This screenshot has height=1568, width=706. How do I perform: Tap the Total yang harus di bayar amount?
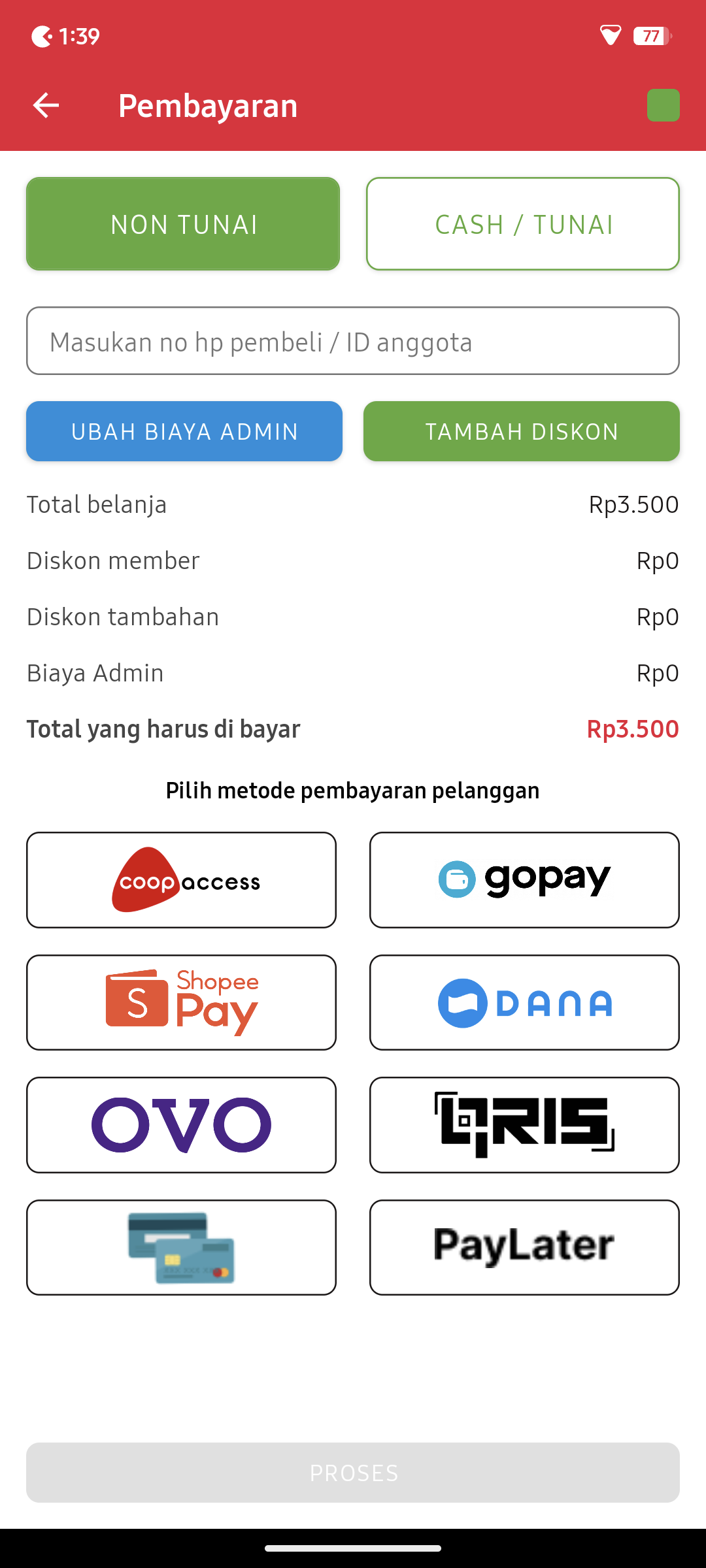pyautogui.click(x=632, y=728)
